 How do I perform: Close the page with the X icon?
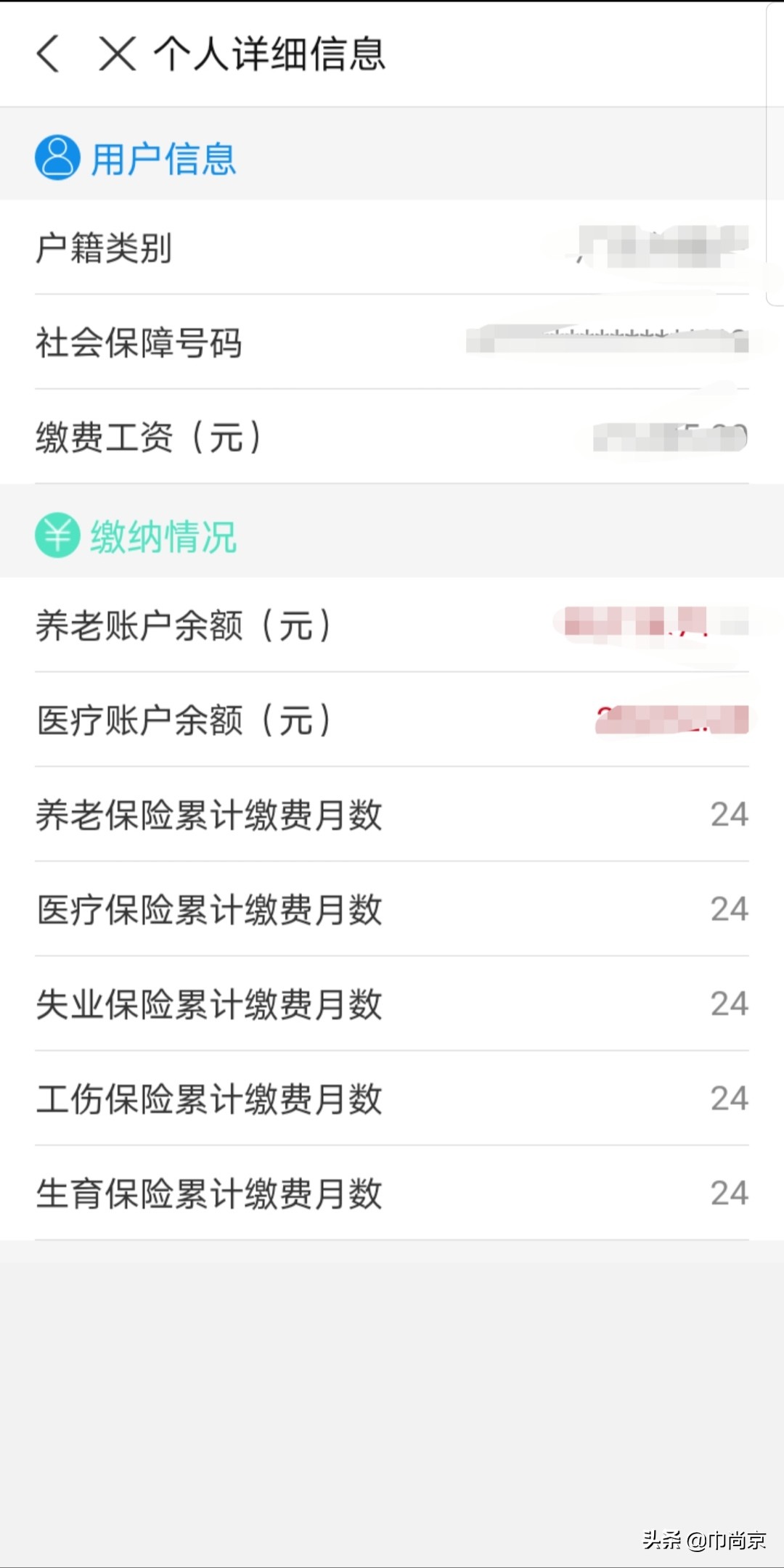116,54
